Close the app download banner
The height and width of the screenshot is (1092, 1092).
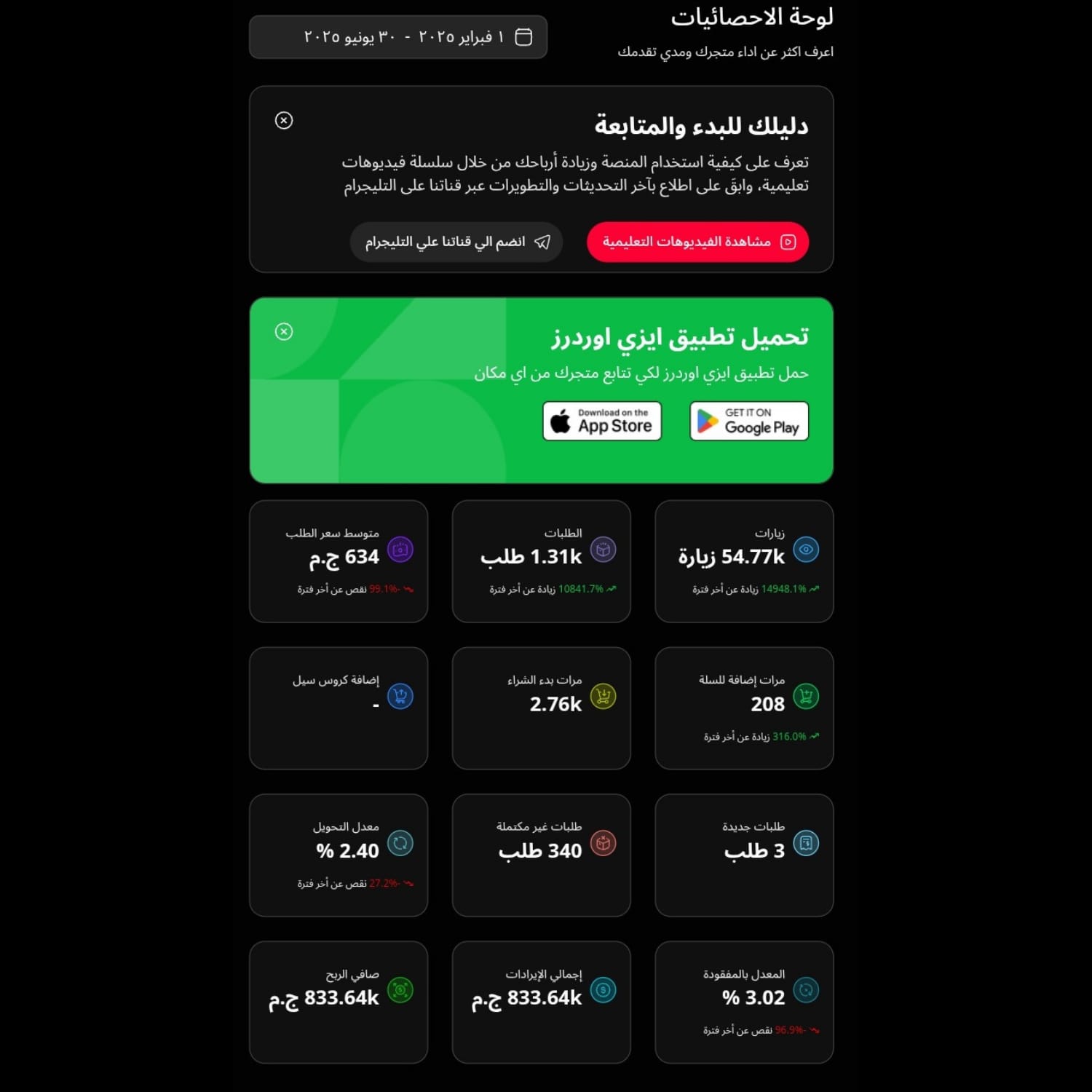tap(284, 332)
